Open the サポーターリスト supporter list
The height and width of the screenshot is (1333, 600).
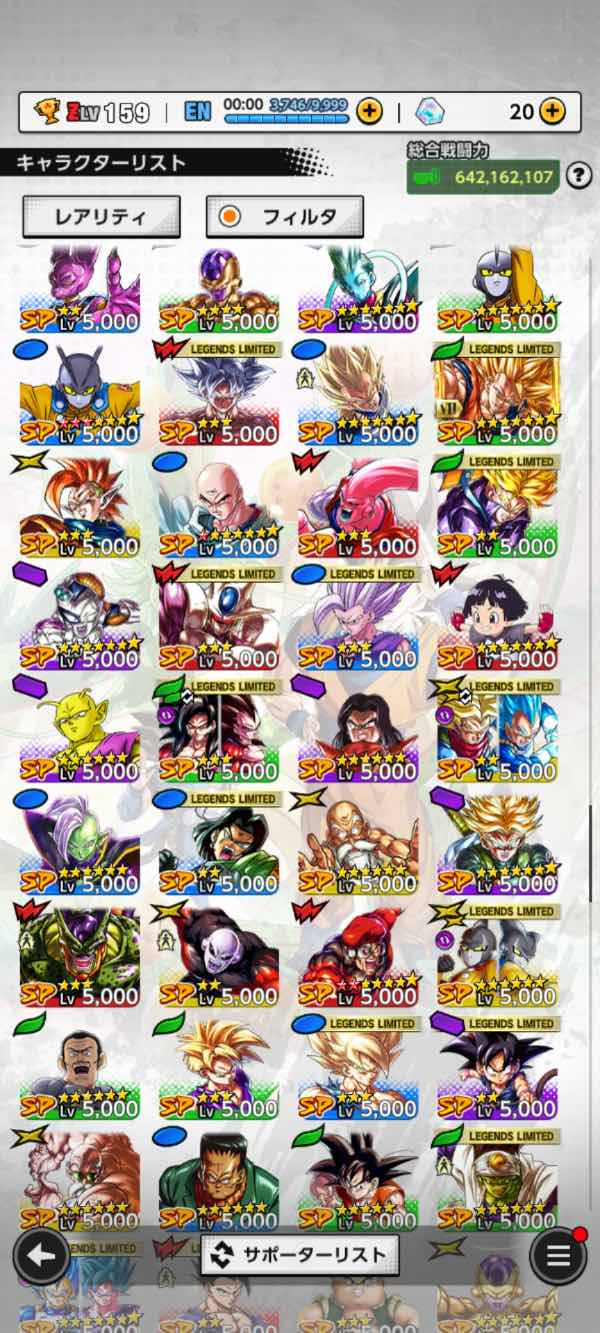[x=300, y=1254]
